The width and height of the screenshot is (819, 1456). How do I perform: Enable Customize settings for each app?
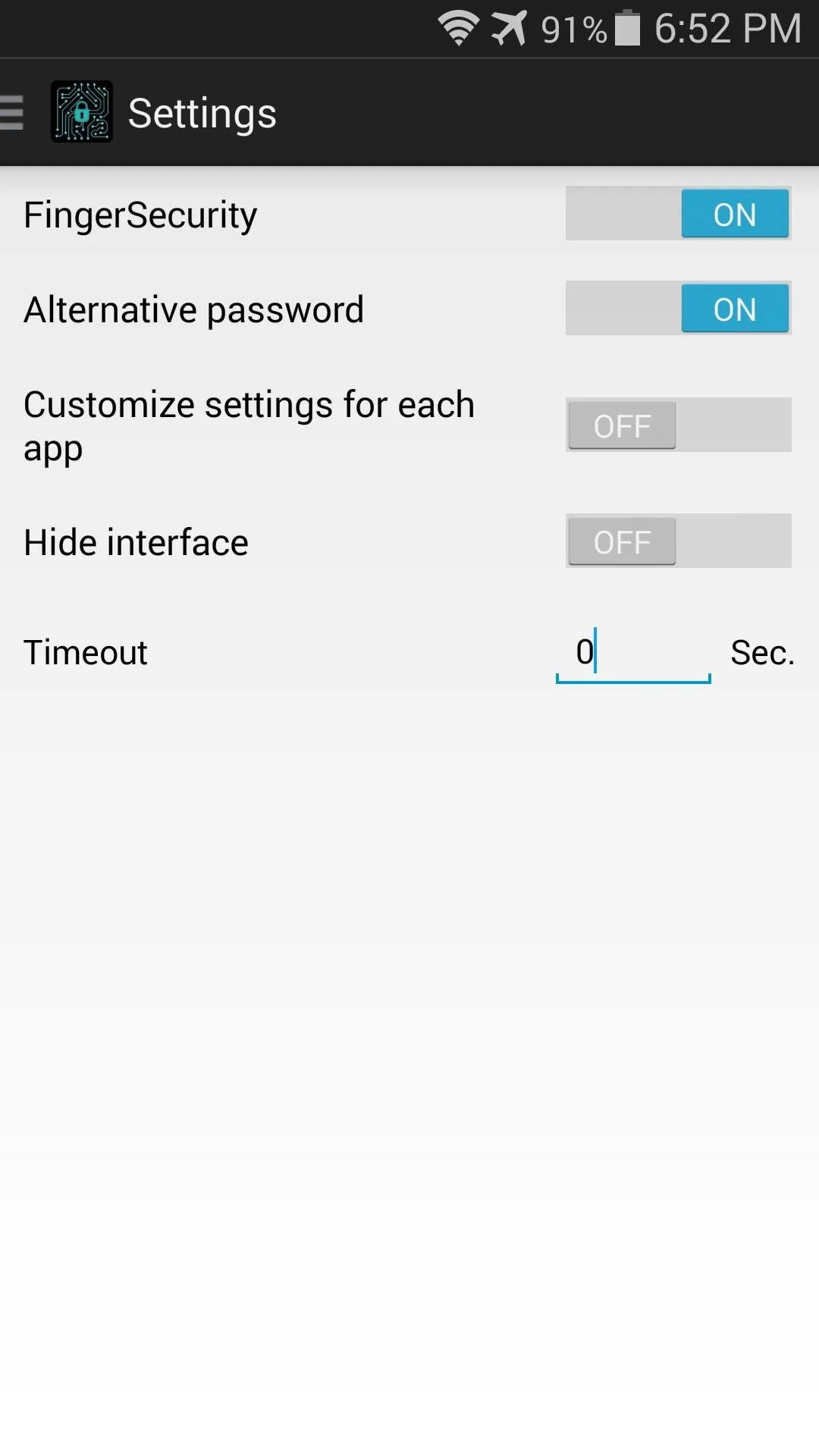pos(678,425)
